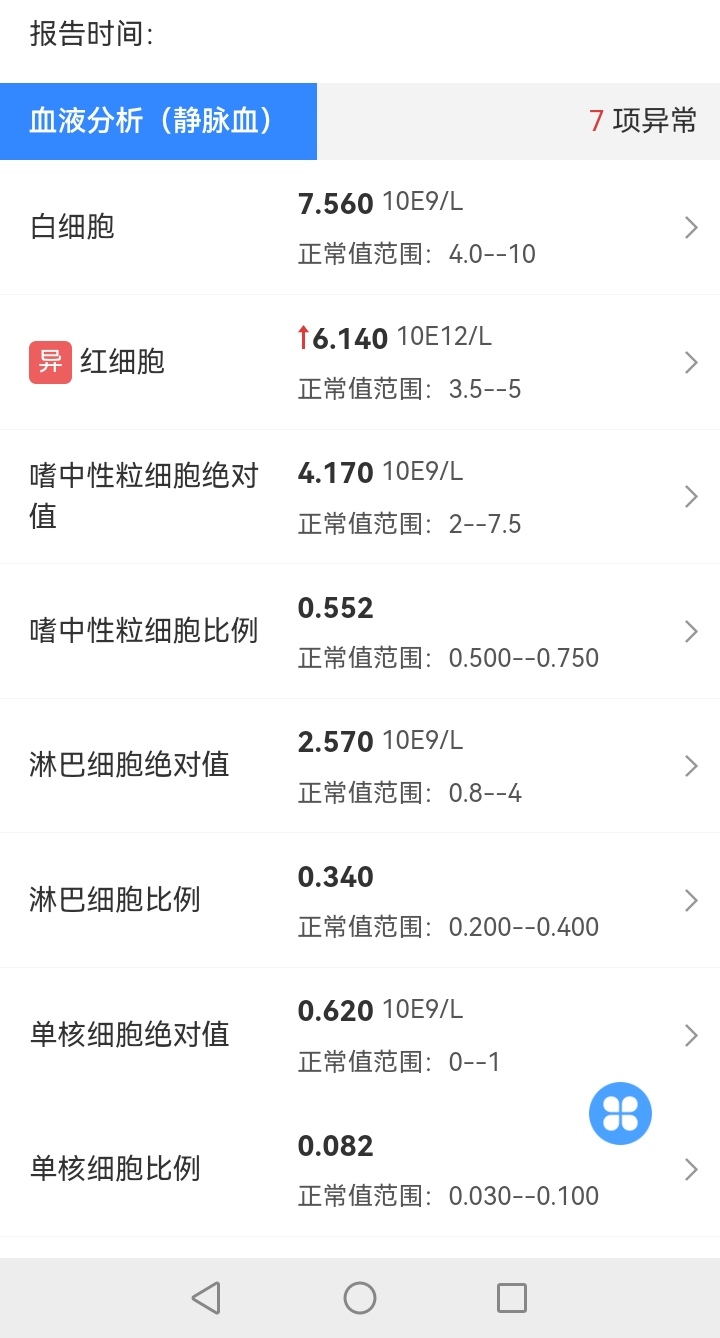Expand the 红细胞 row chevron
The image size is (720, 1338).
[x=690, y=362]
